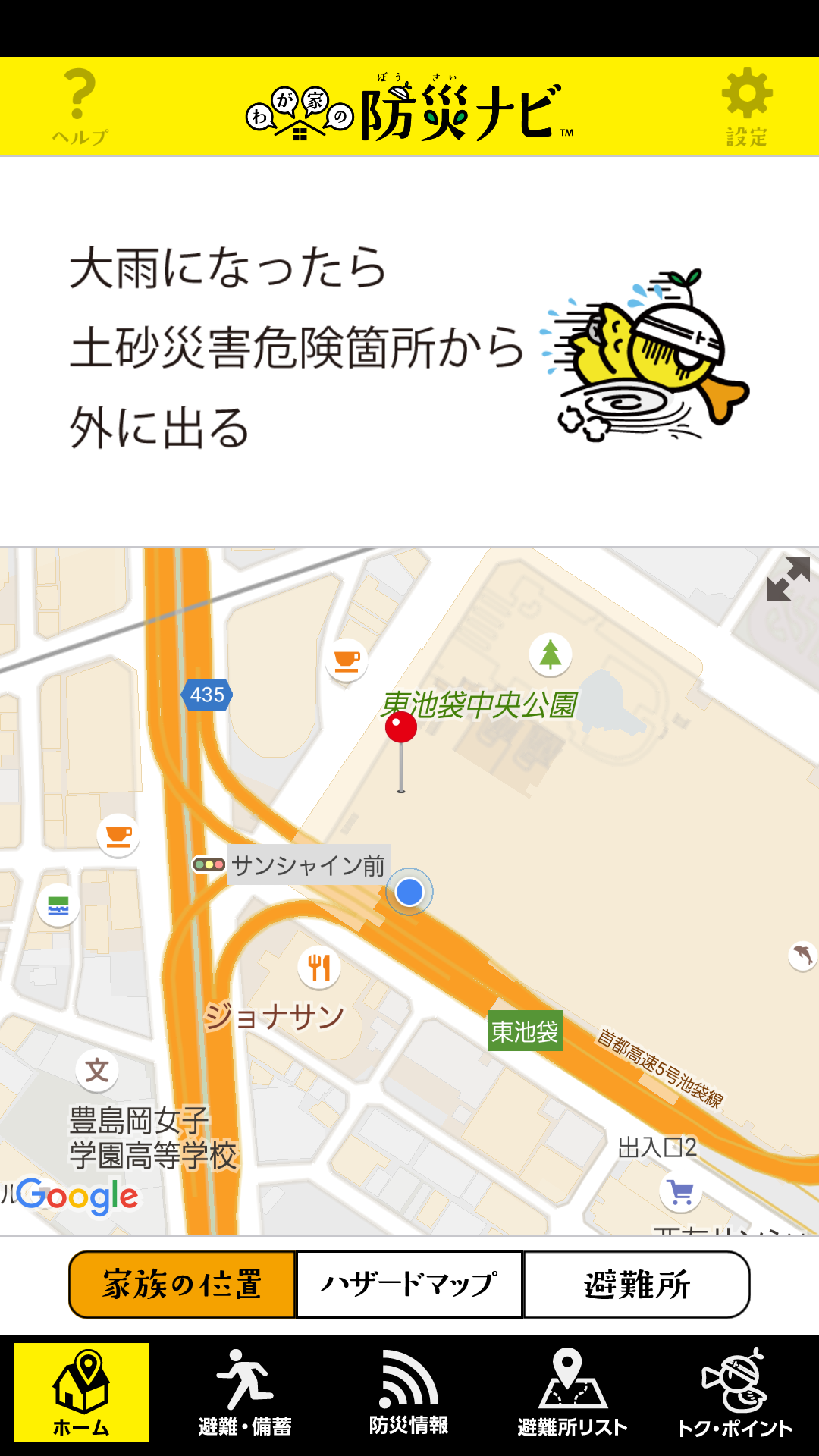The image size is (819, 1456).
Task: Open the トク・ポイント tab
Action: click(x=735, y=1392)
